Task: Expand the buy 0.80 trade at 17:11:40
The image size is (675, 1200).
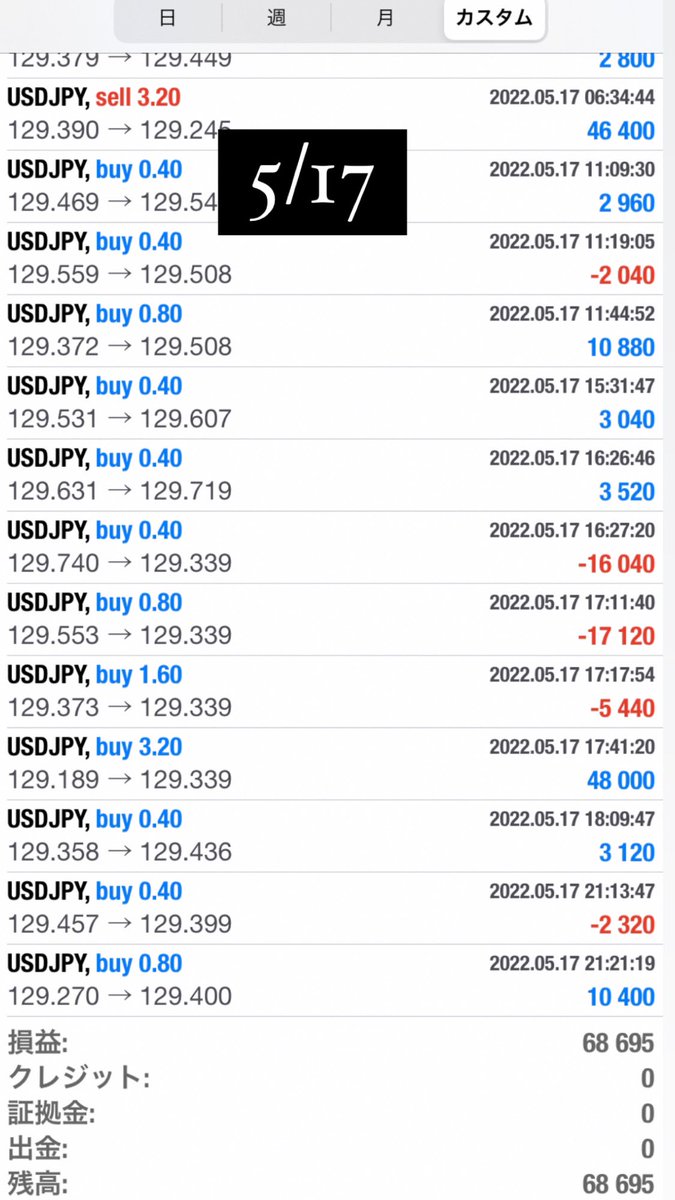Action: coord(337,619)
